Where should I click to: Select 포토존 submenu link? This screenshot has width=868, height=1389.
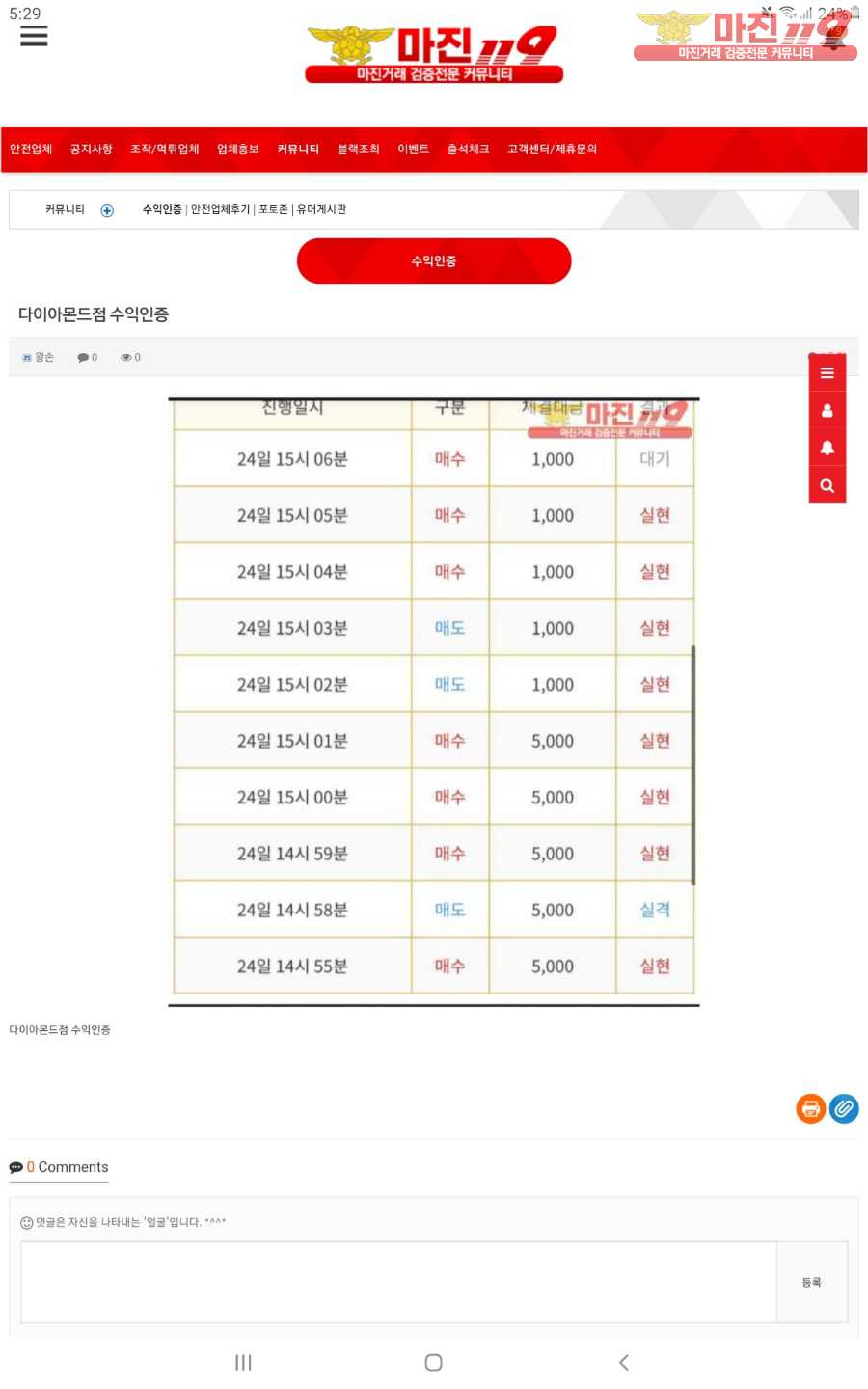pos(273,209)
